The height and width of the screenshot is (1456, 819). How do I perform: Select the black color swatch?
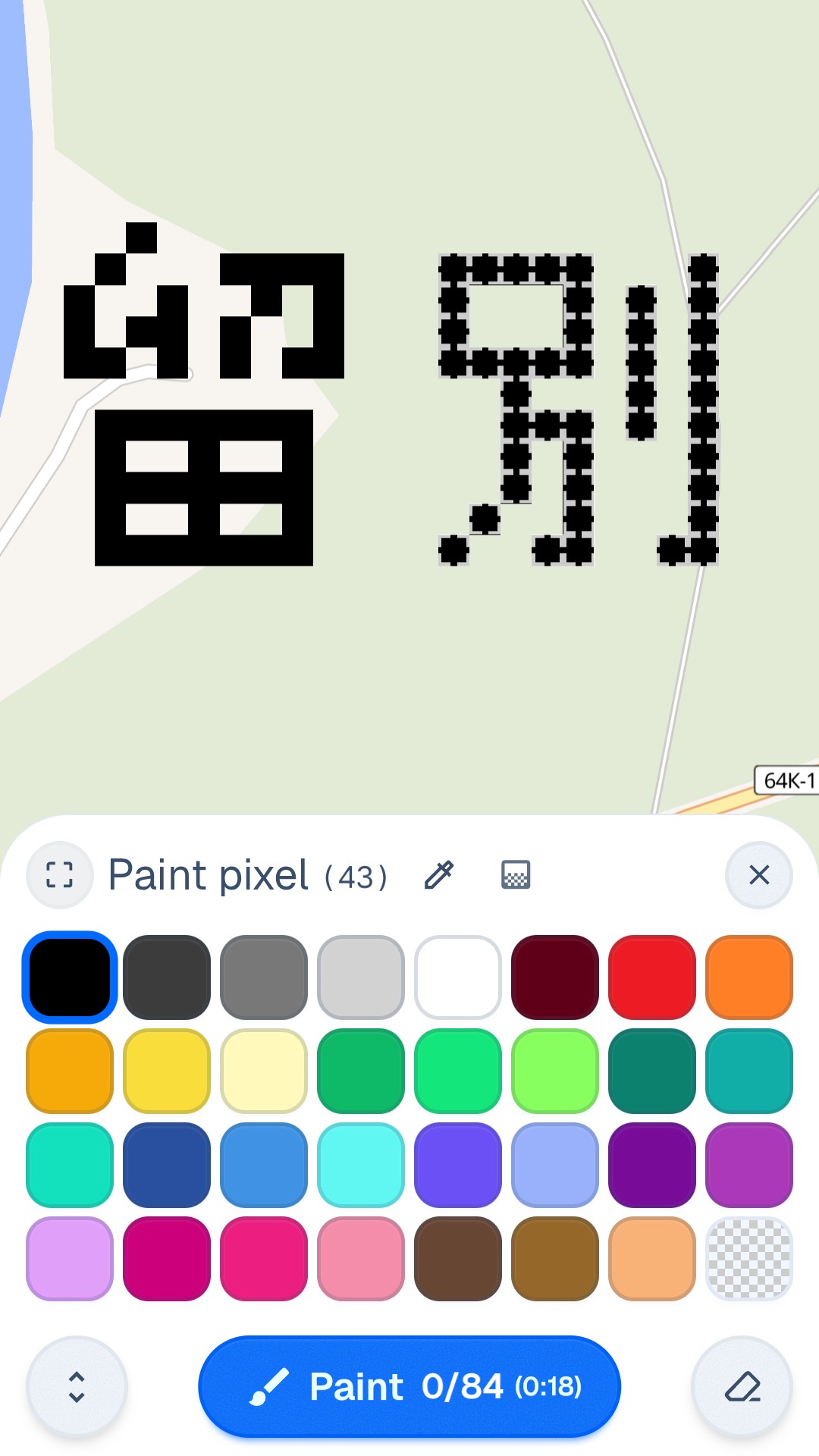(70, 977)
